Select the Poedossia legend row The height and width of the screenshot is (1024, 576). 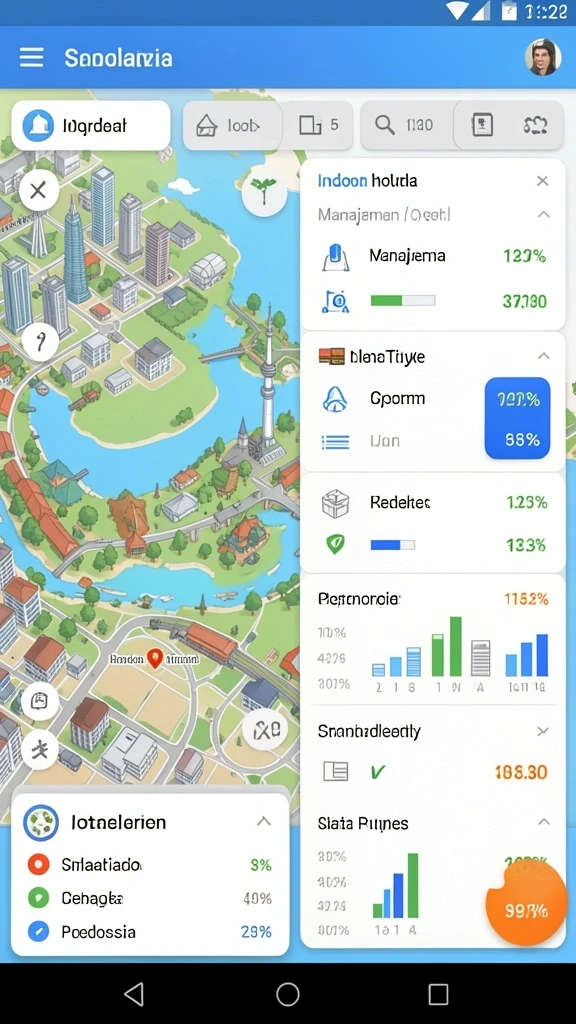(150, 932)
